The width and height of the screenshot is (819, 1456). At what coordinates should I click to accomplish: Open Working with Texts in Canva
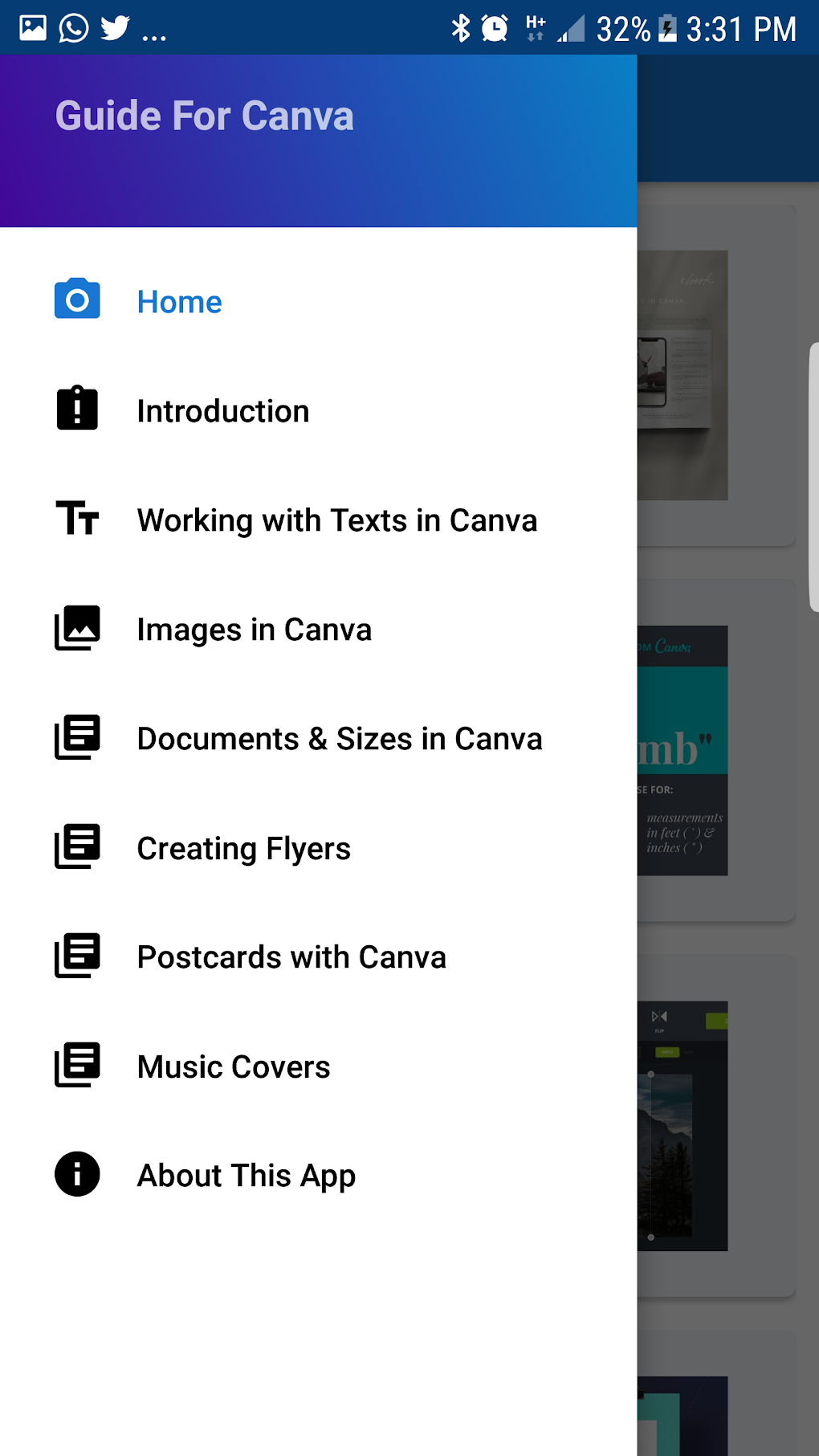337,520
